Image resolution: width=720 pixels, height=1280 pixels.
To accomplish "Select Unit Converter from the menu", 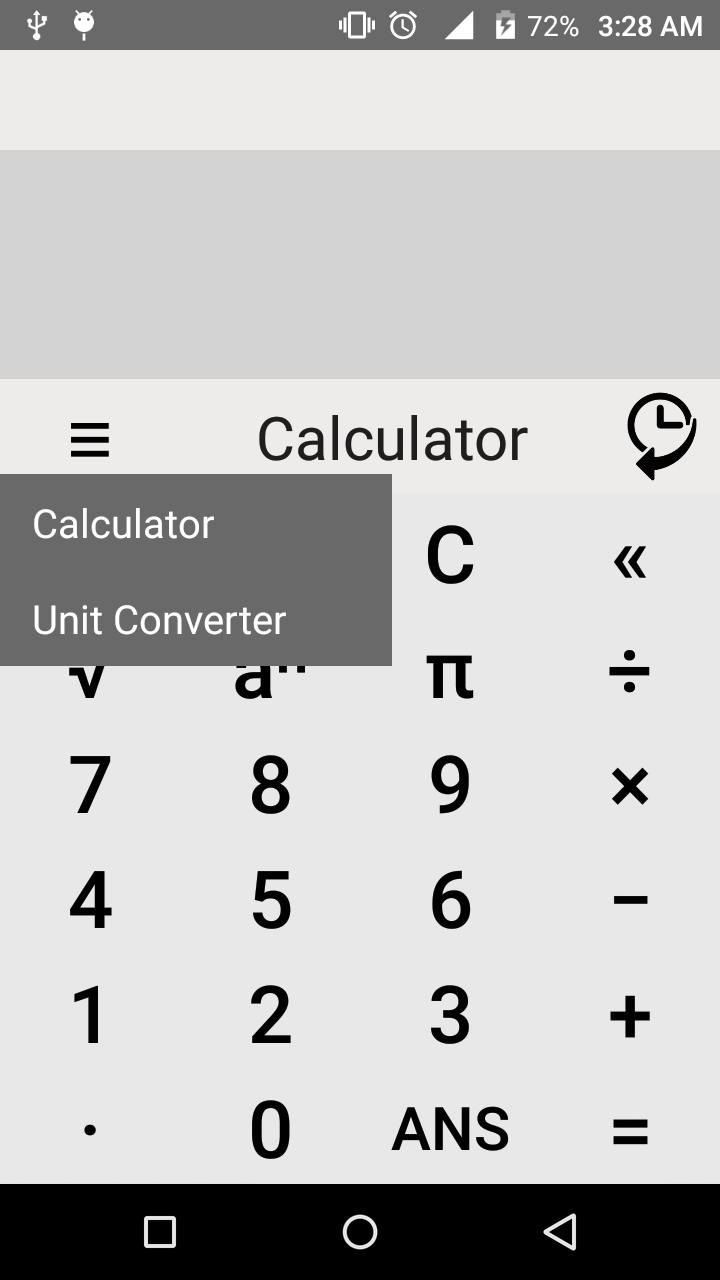I will (159, 620).
